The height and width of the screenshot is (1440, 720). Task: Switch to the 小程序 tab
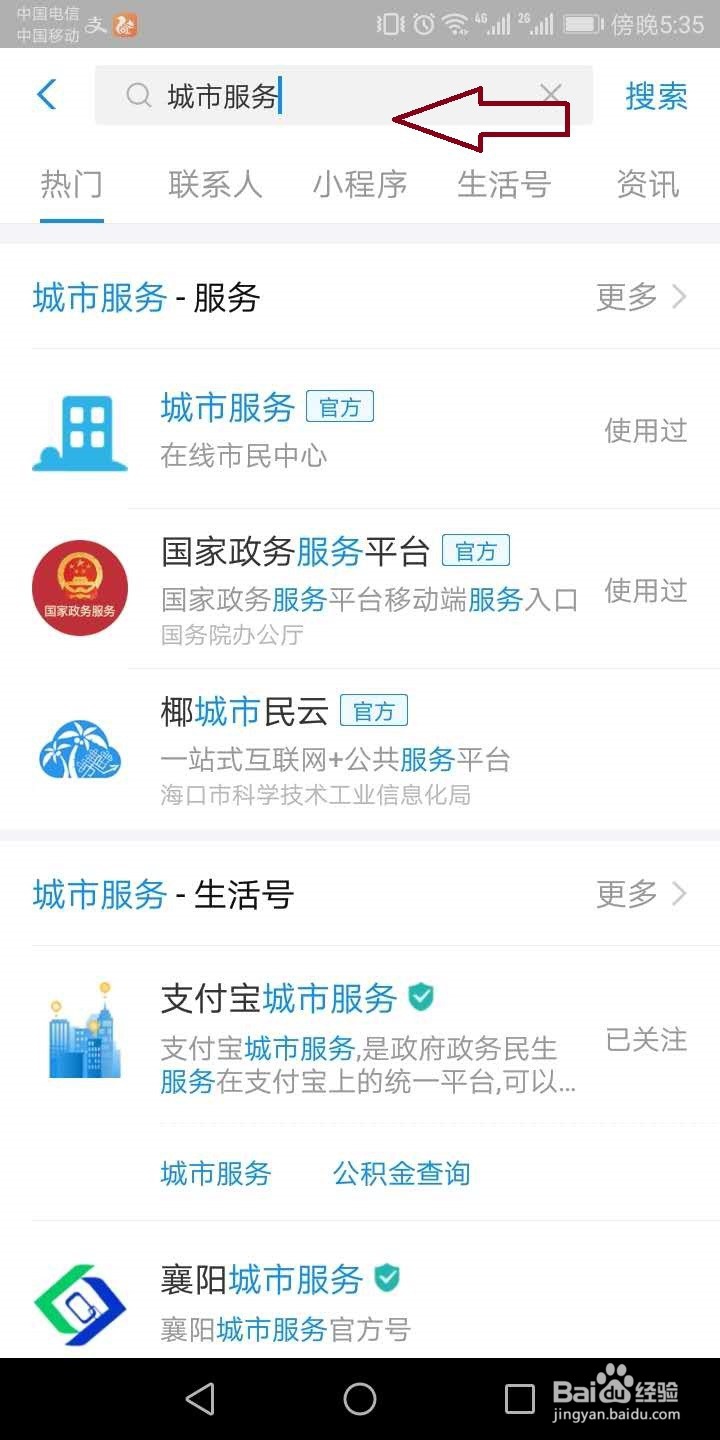point(360,186)
